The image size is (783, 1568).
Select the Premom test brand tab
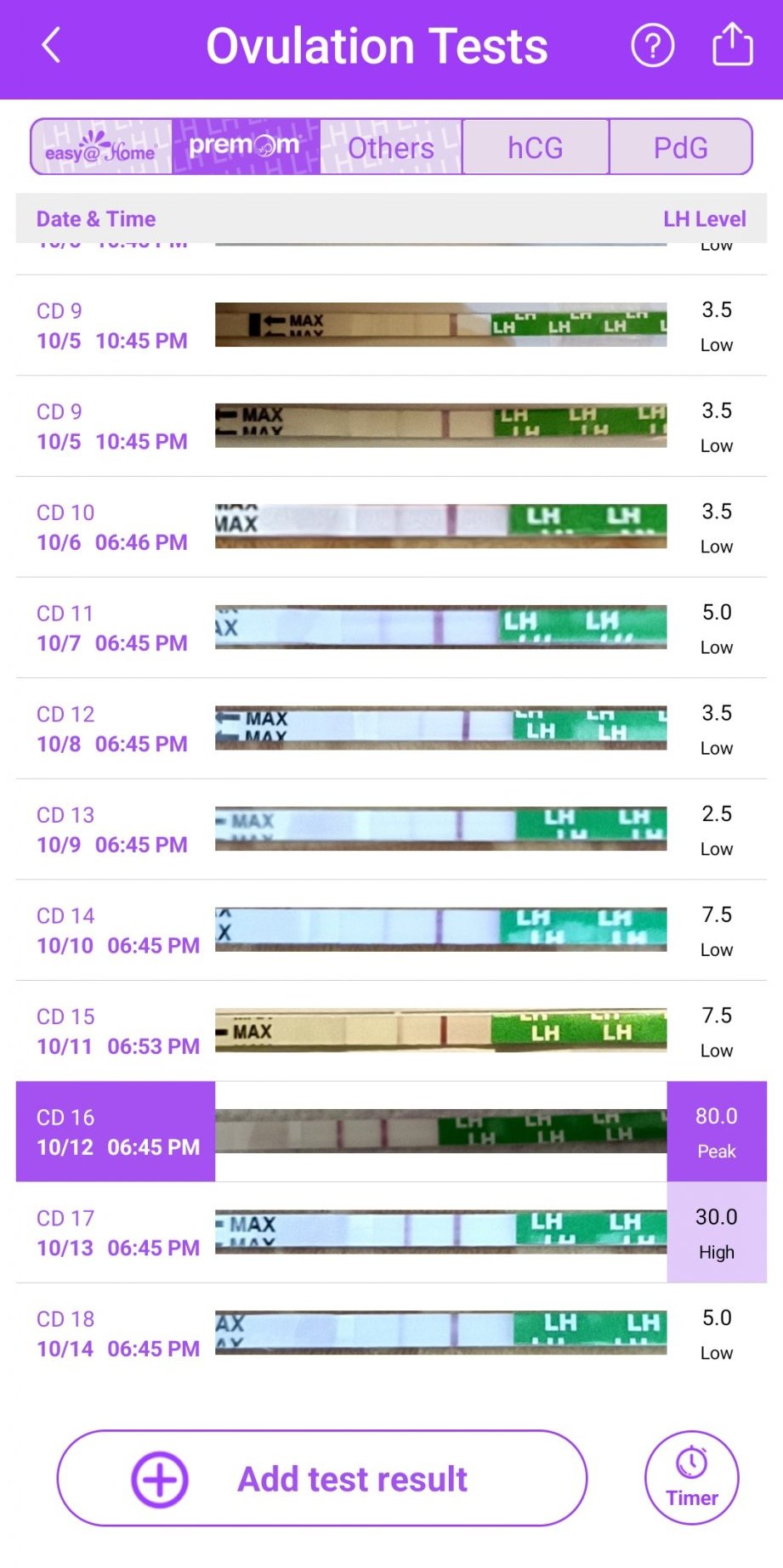pyautogui.click(x=246, y=147)
